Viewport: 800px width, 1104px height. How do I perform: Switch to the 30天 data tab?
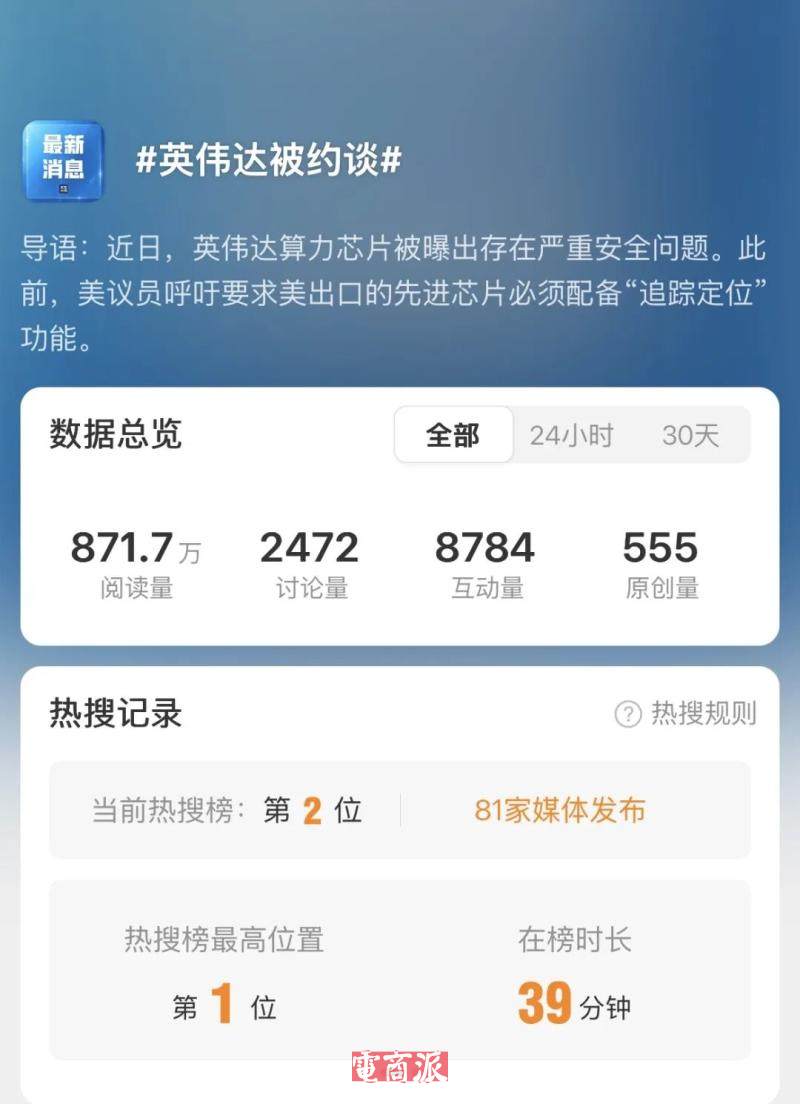[x=690, y=435]
